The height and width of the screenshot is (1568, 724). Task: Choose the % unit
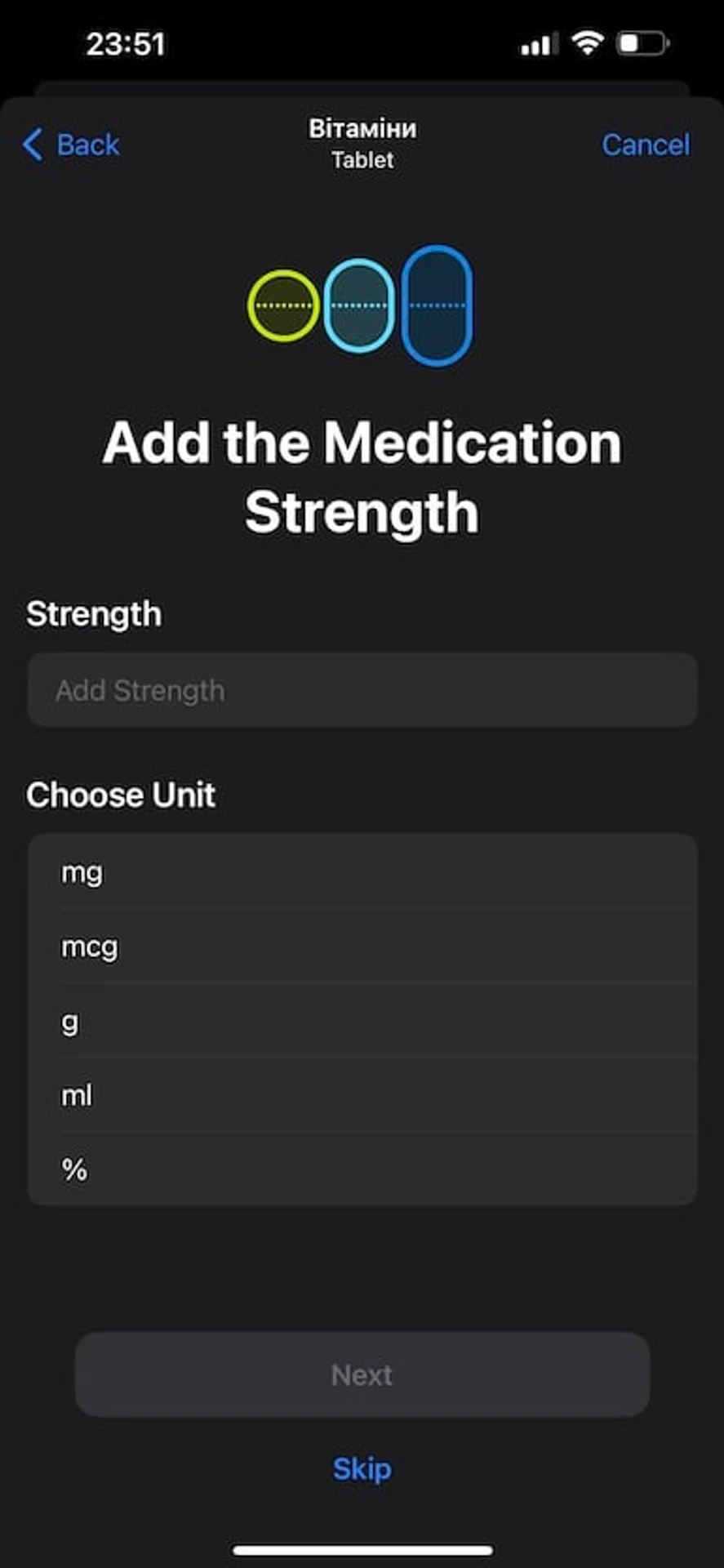click(362, 1169)
